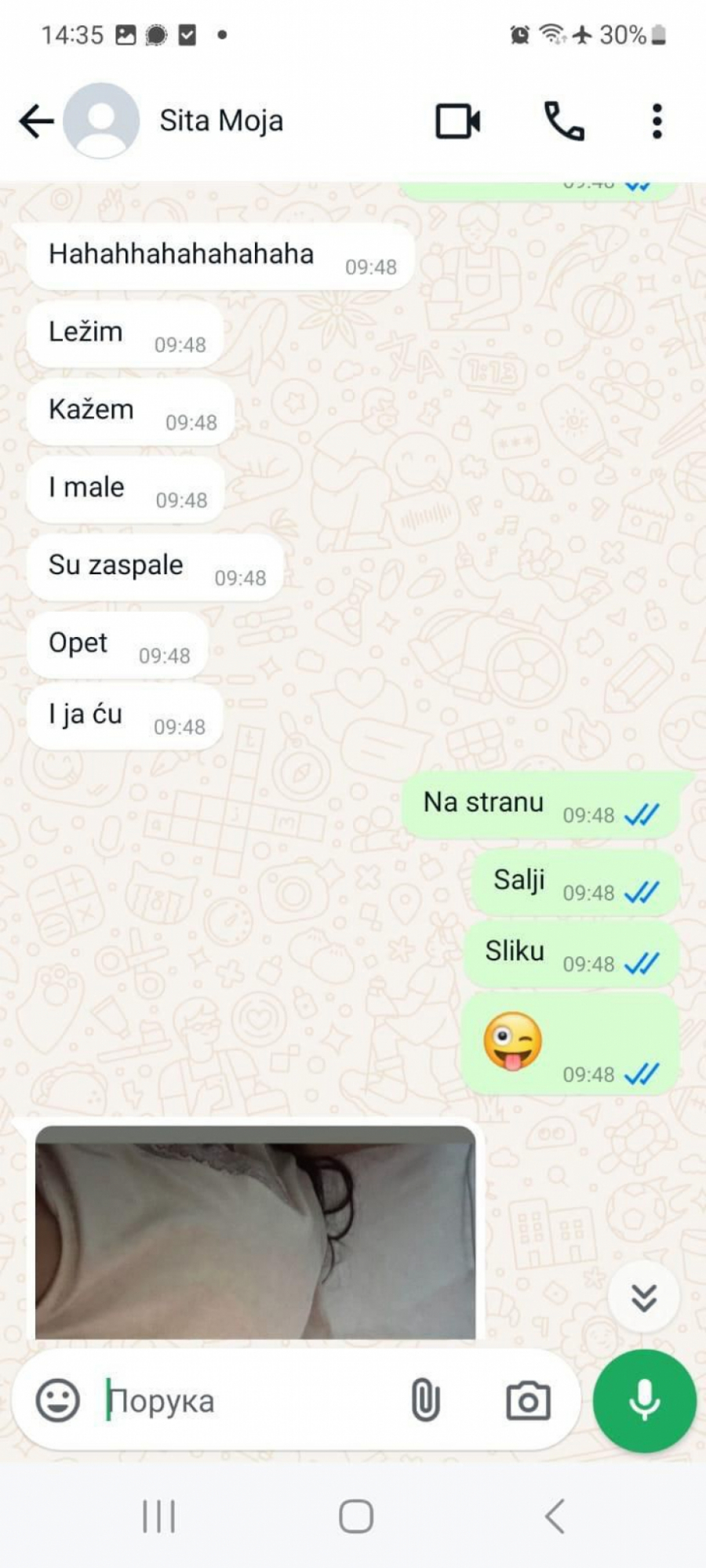
Task: Go back to the chat list
Action: coord(36,122)
